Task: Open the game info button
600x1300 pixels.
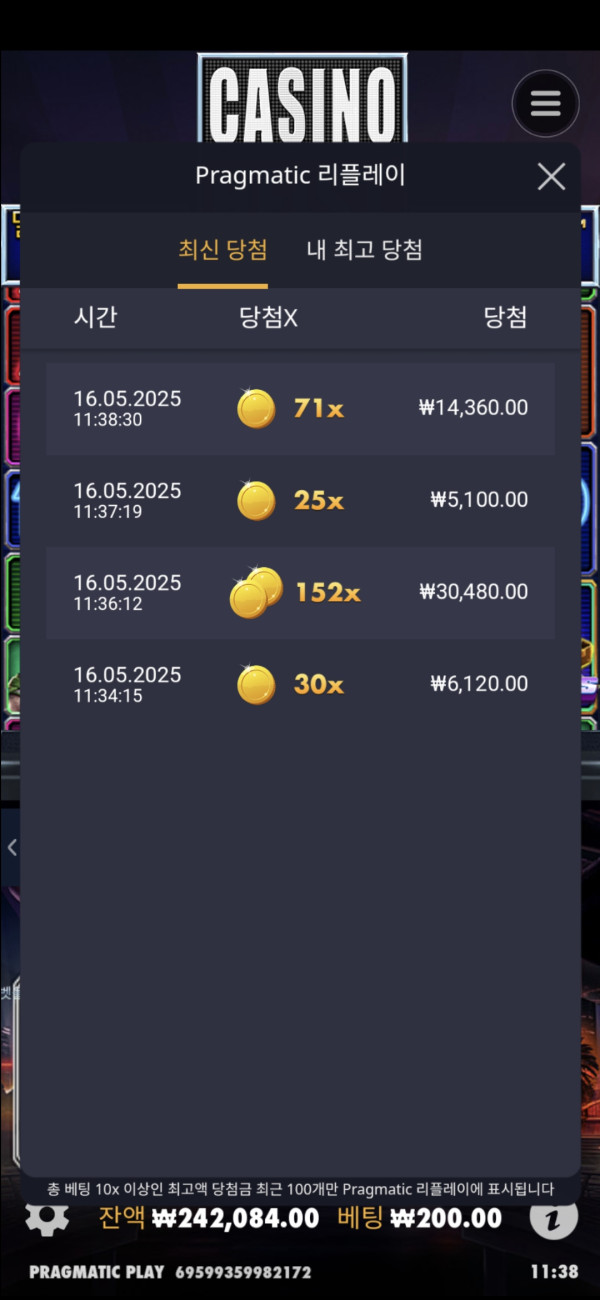Action: [553, 1217]
